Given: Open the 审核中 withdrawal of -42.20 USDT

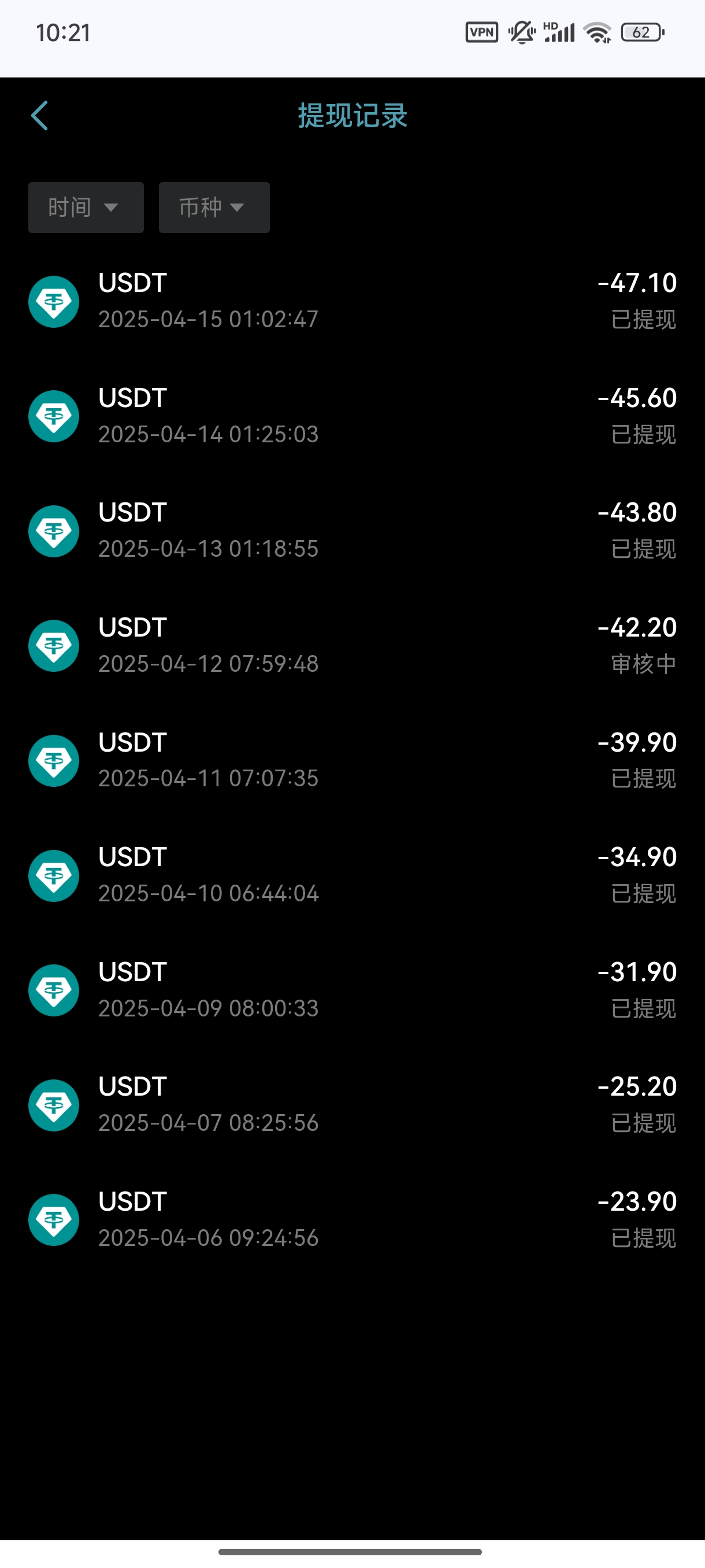Looking at the screenshot, I should (x=352, y=646).
